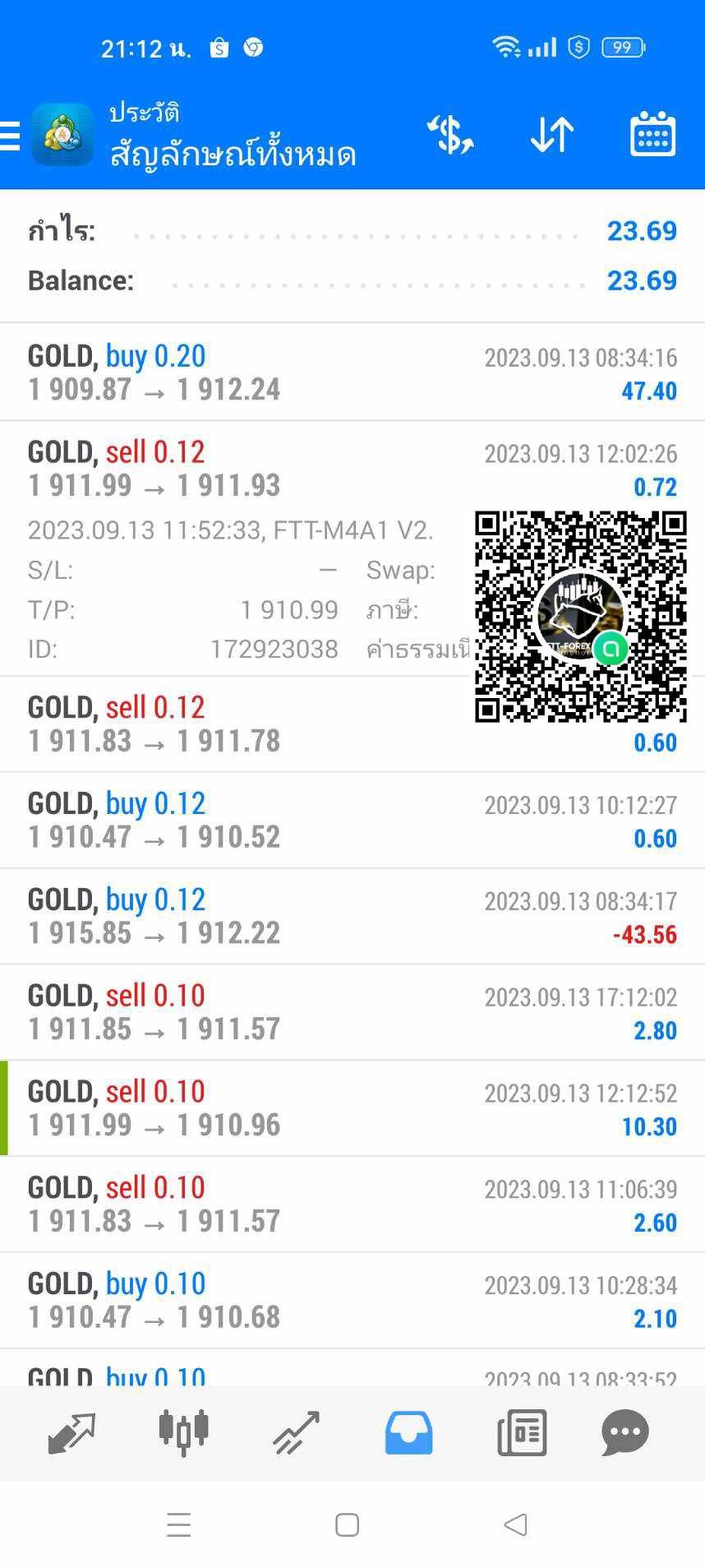Expand the GOLD buy 0.20 trade at 08:34:16
705x1568 pixels.
point(352,372)
